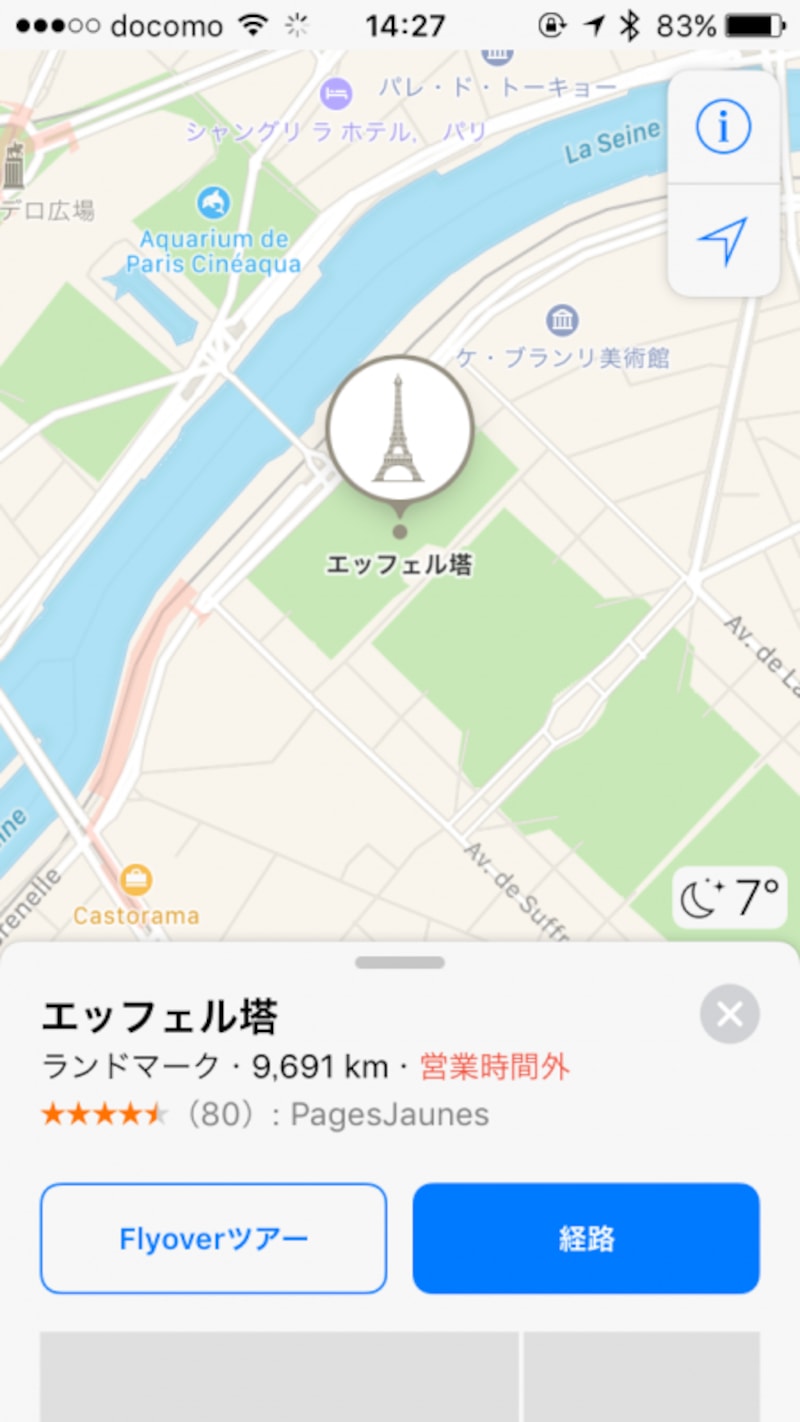Select シャングリ ラ ホテル marker
The height and width of the screenshot is (1422, 800).
click(336, 96)
